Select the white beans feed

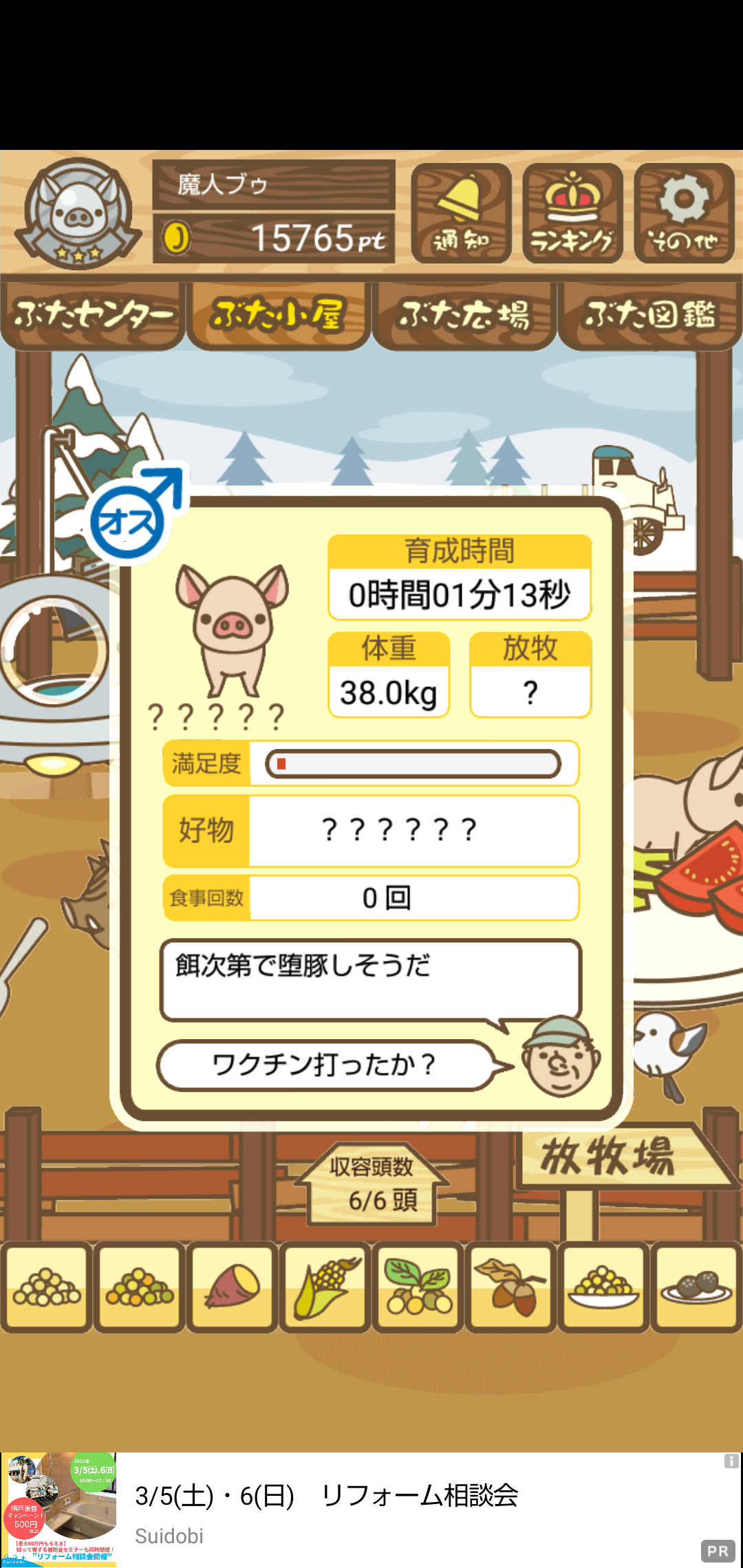pos(47,1287)
